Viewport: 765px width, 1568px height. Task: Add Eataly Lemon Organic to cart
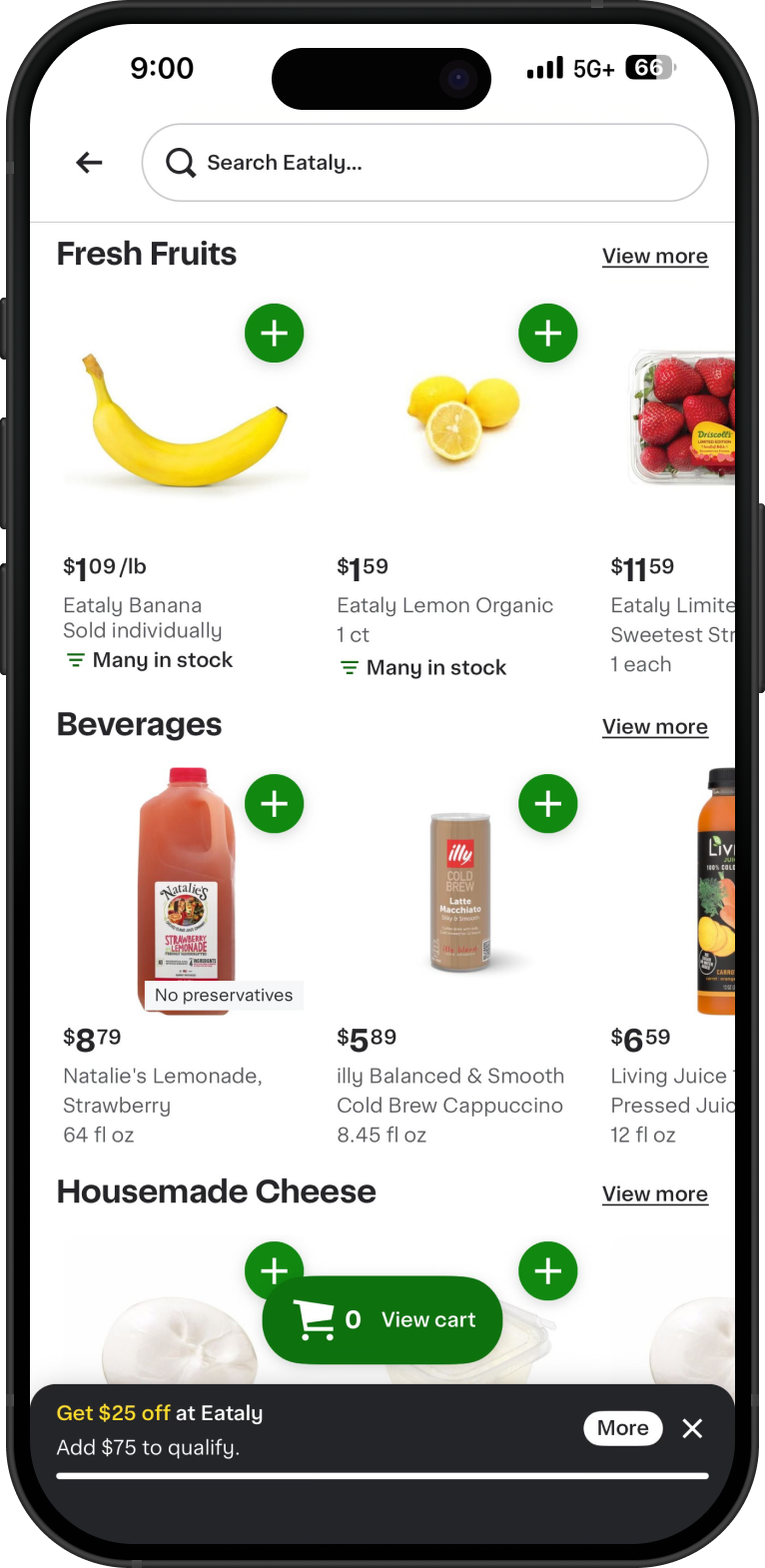548,334
